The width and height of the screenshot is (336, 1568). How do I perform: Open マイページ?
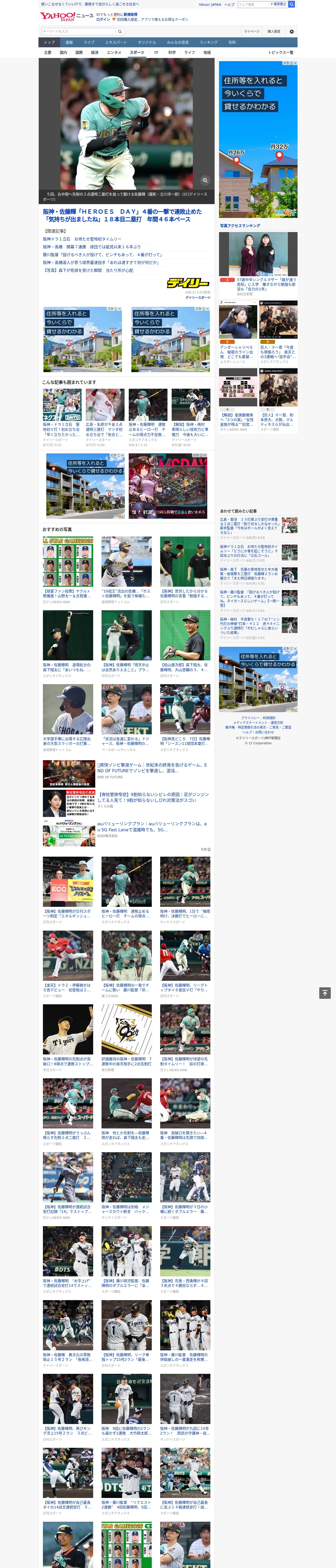coord(251,31)
